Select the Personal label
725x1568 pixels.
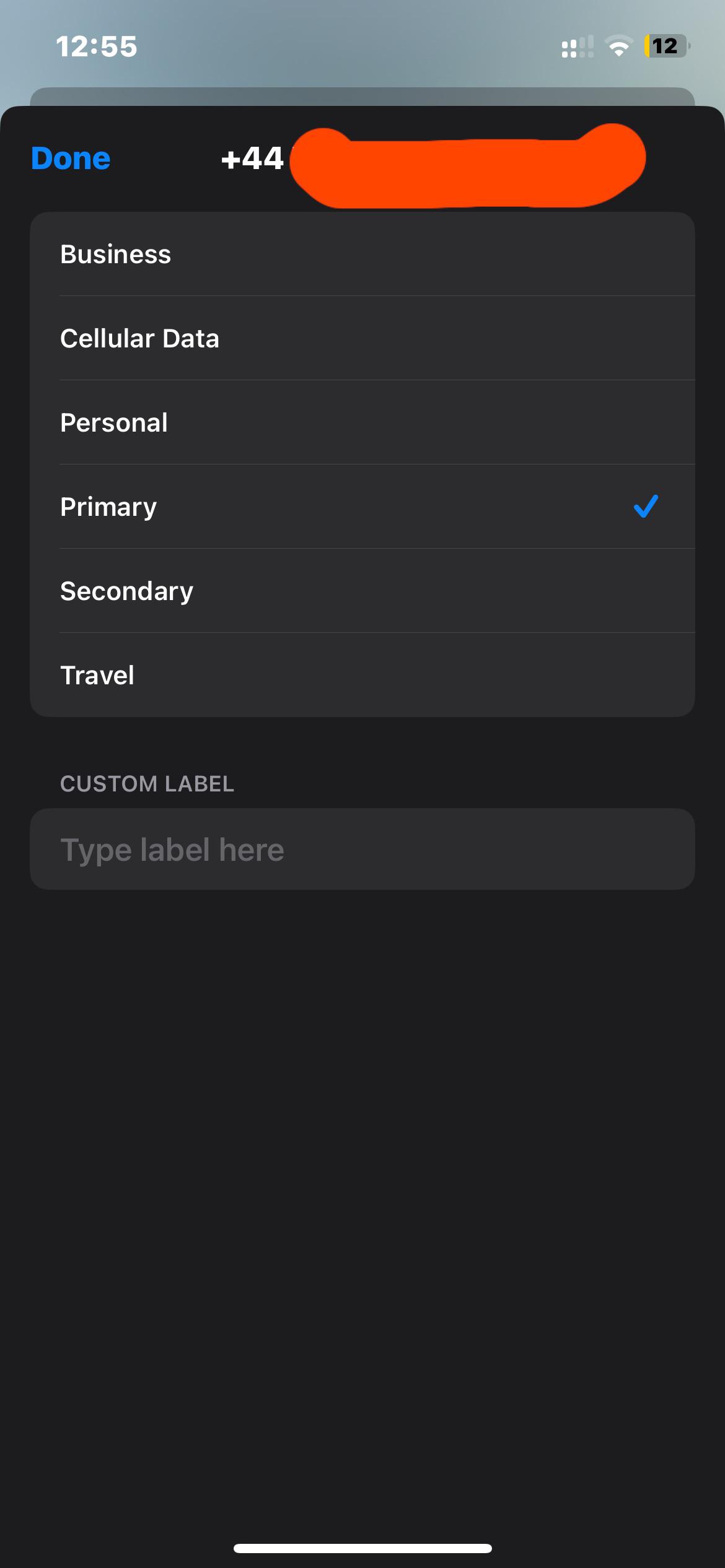coord(362,423)
